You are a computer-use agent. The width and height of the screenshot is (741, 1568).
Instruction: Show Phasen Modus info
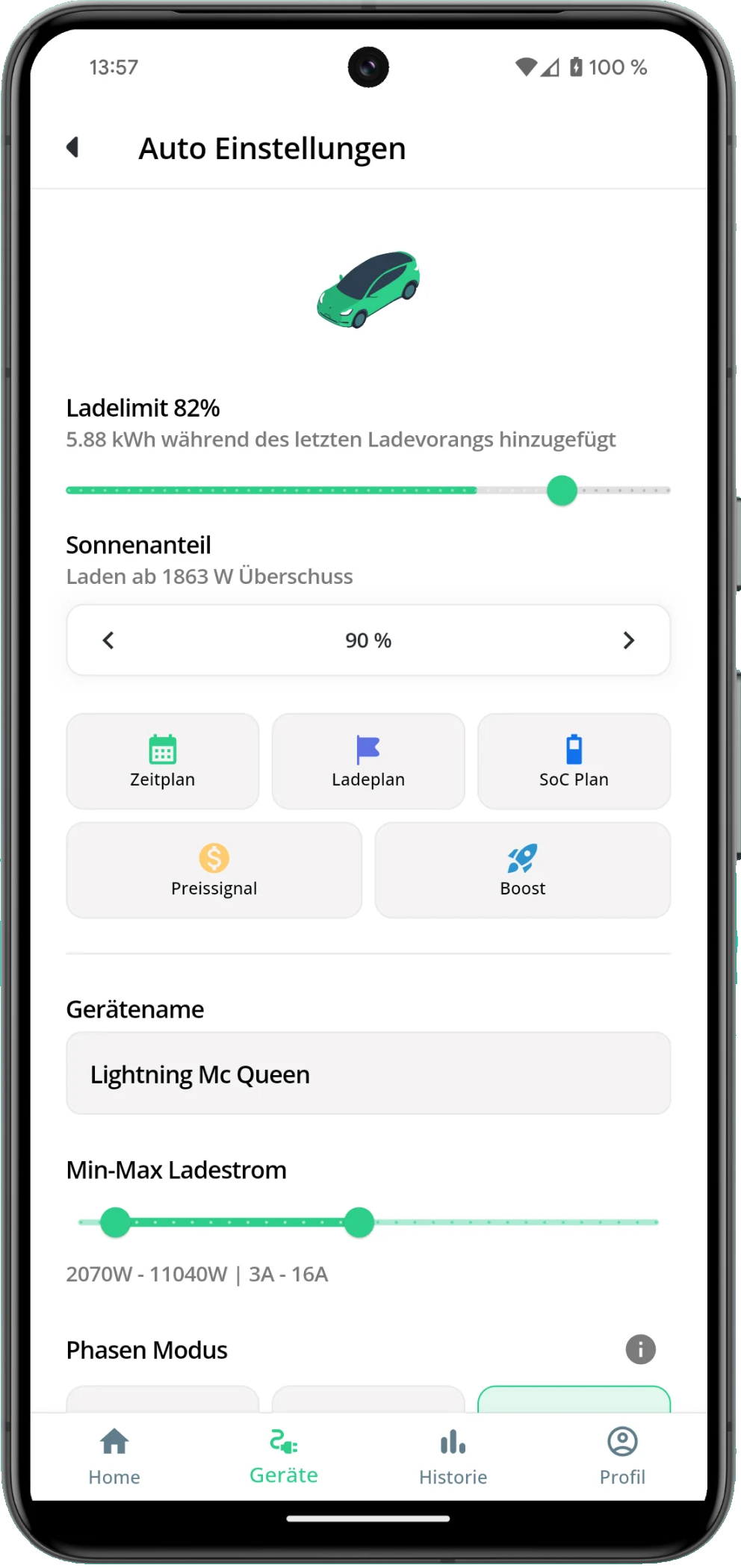(x=640, y=1349)
